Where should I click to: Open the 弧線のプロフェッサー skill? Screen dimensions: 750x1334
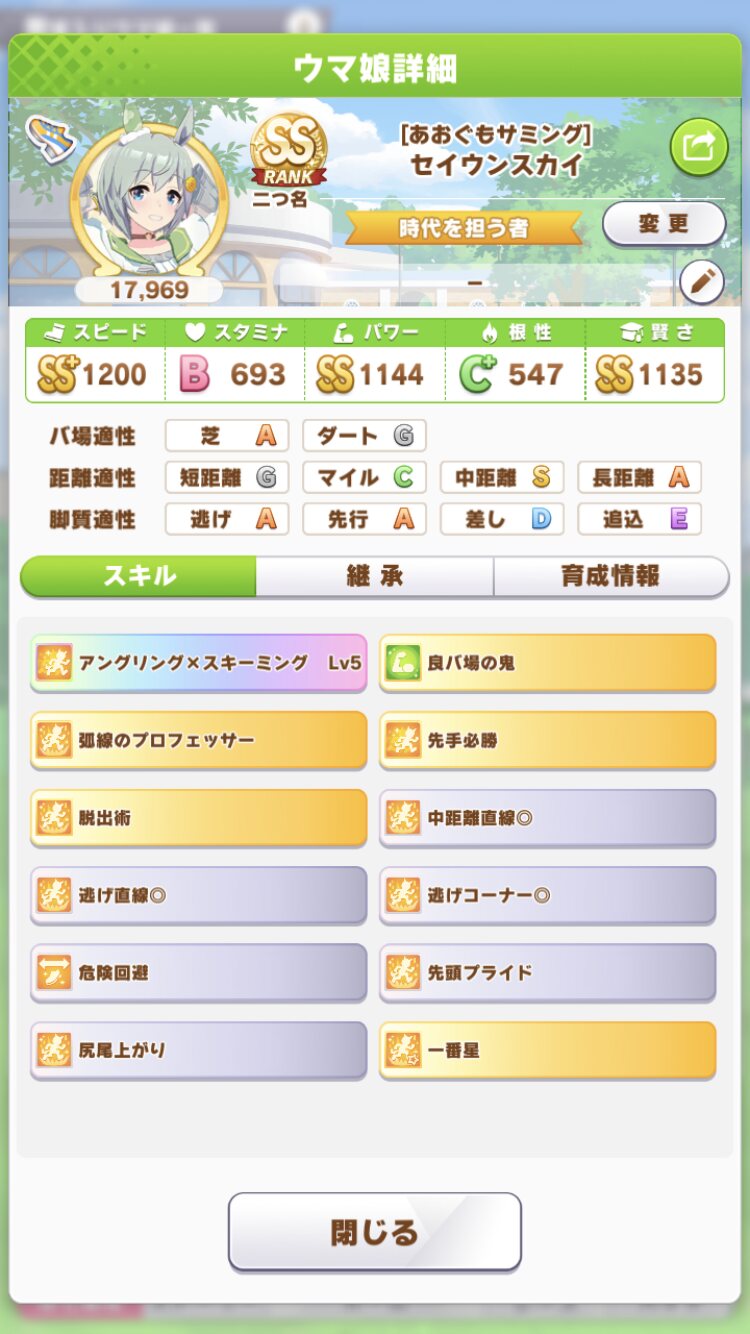(x=198, y=740)
